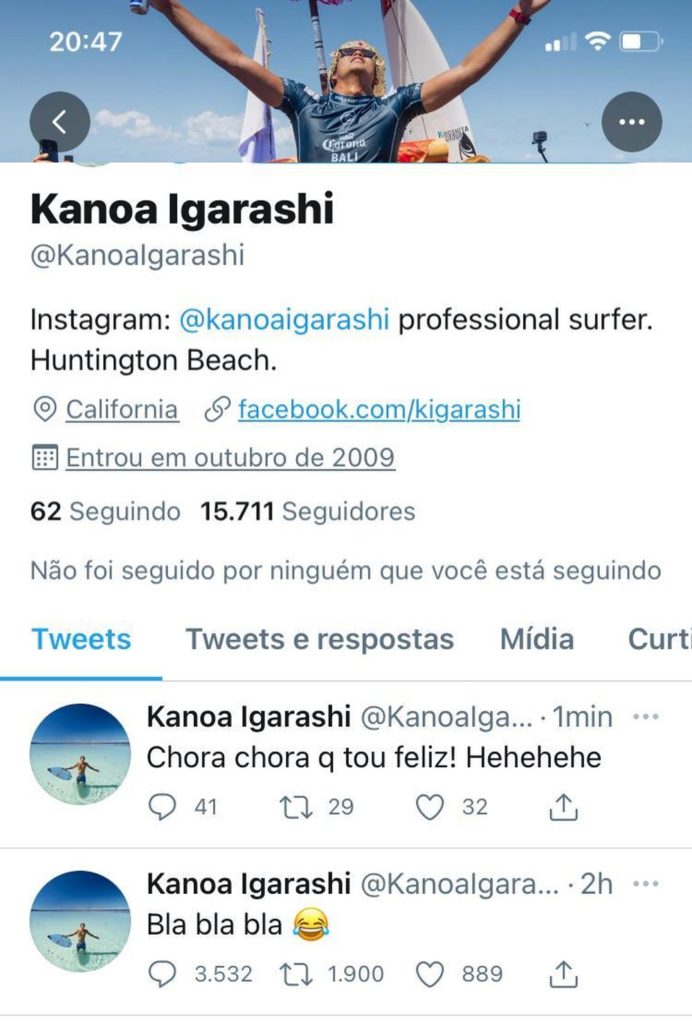
Task: View the 62 Seguindo list
Action: click(105, 512)
